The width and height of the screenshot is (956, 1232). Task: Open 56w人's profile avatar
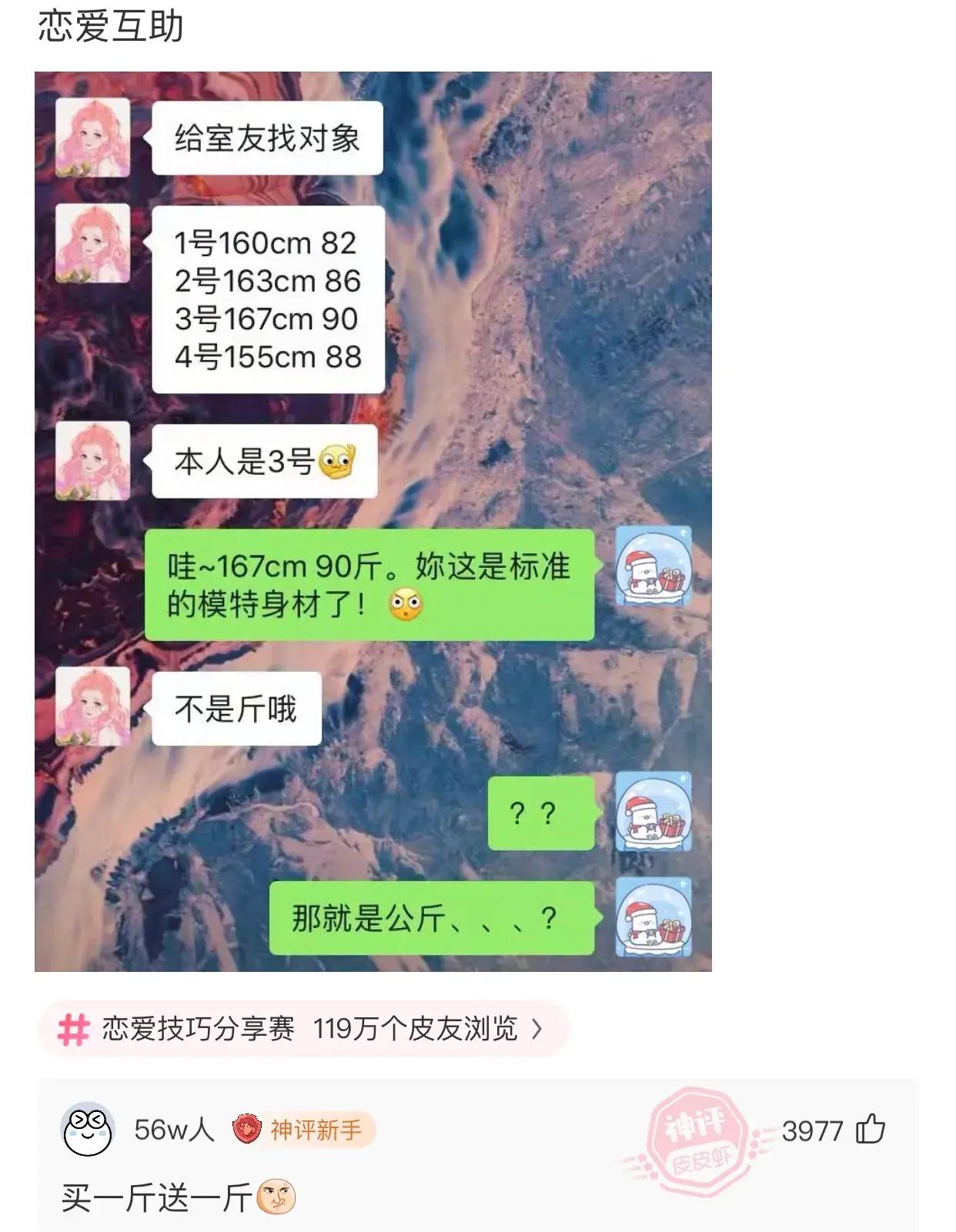tap(88, 1129)
